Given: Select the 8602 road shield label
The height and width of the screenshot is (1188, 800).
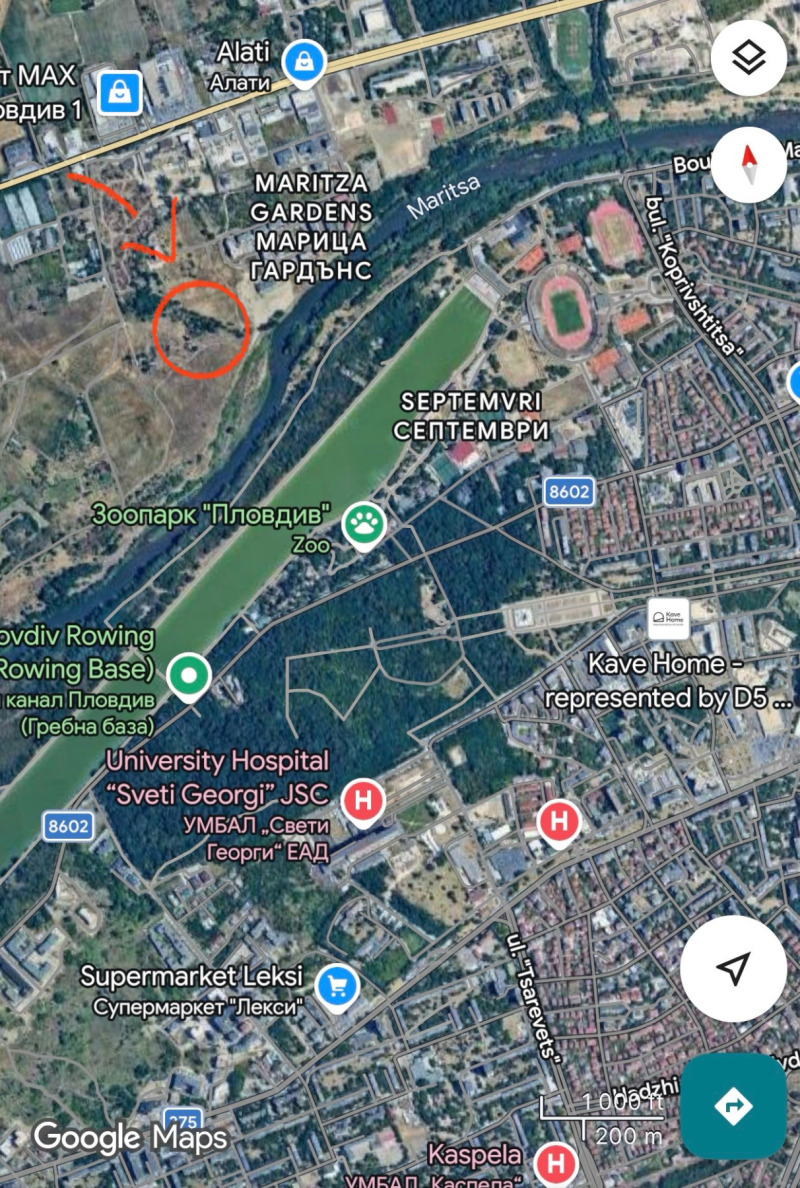Looking at the screenshot, I should click(569, 491).
